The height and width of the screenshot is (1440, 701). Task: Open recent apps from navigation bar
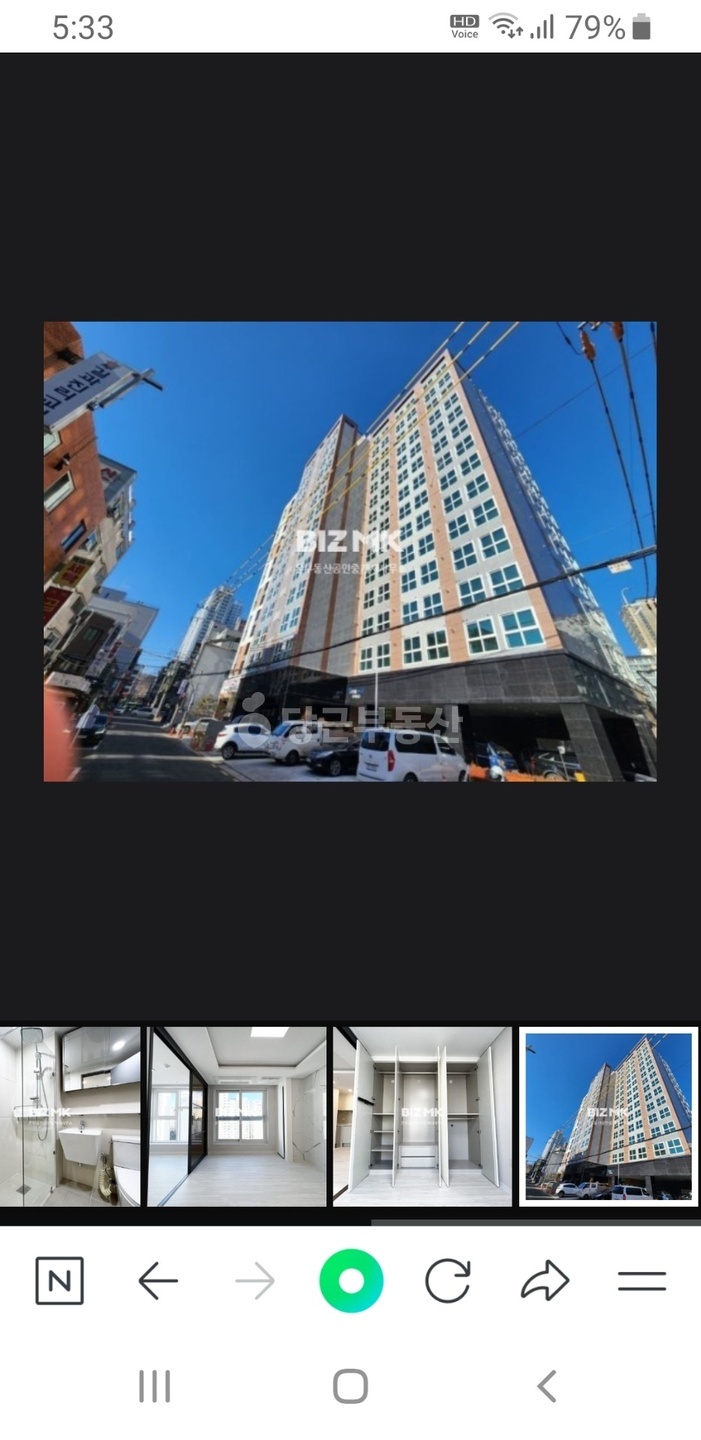click(x=154, y=1386)
